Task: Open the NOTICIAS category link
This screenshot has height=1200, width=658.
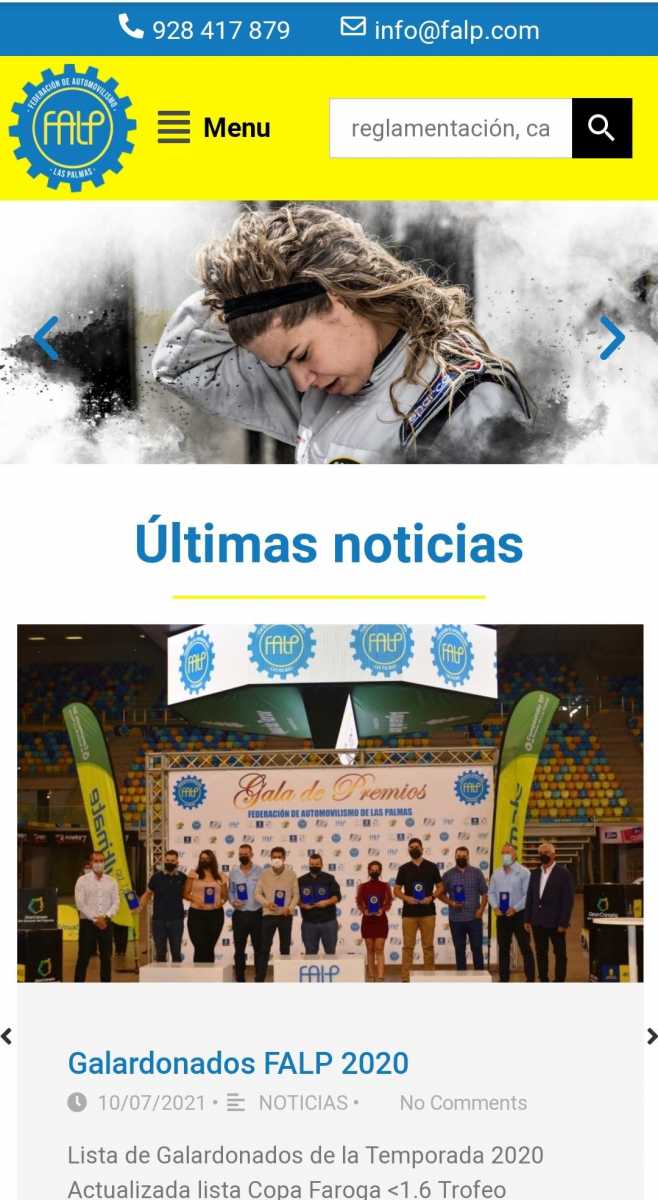Action: [x=302, y=1103]
